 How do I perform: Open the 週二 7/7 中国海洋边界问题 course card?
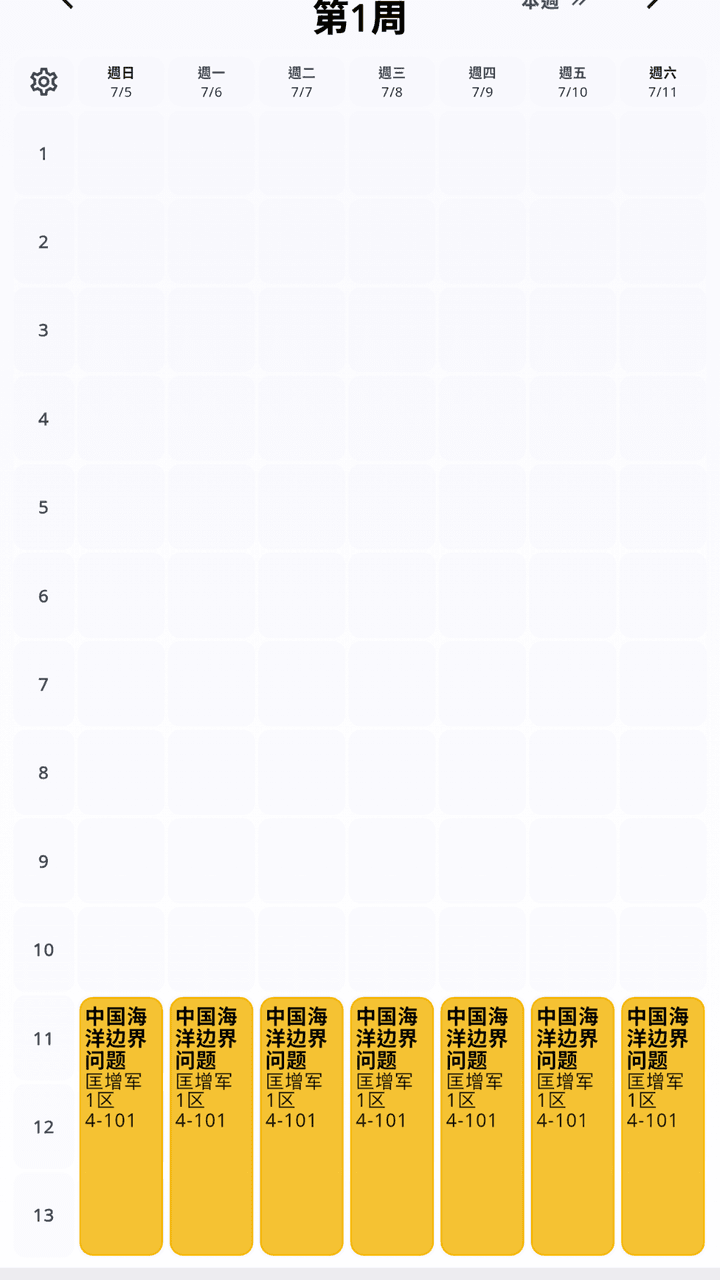[302, 1126]
